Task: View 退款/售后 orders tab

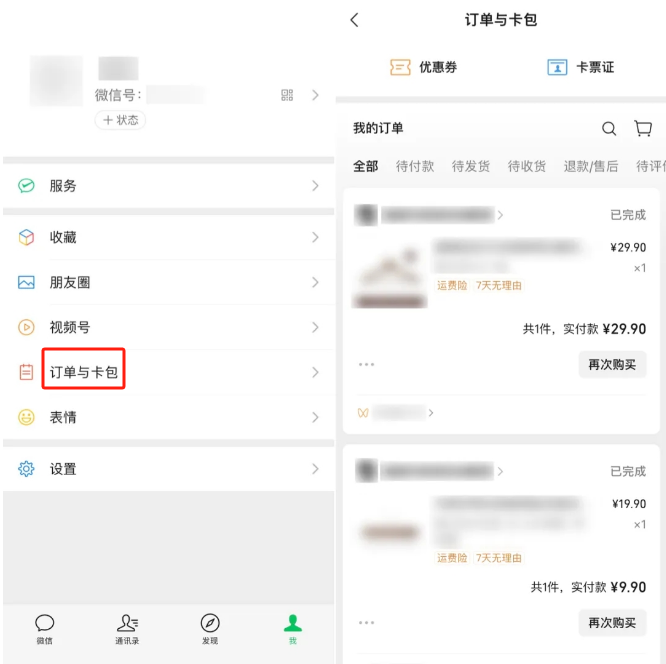Action: (x=591, y=166)
